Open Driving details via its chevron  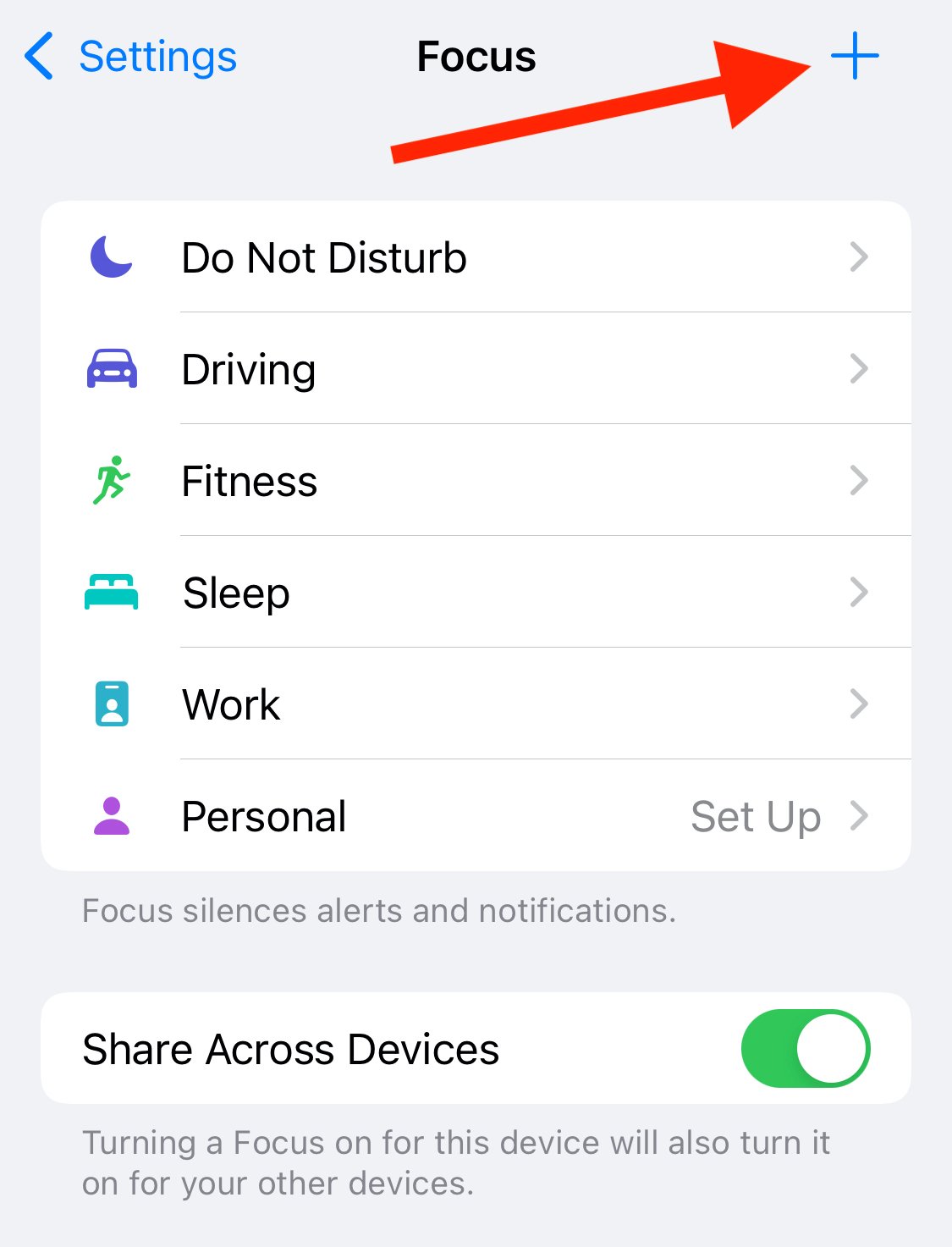[861, 367]
